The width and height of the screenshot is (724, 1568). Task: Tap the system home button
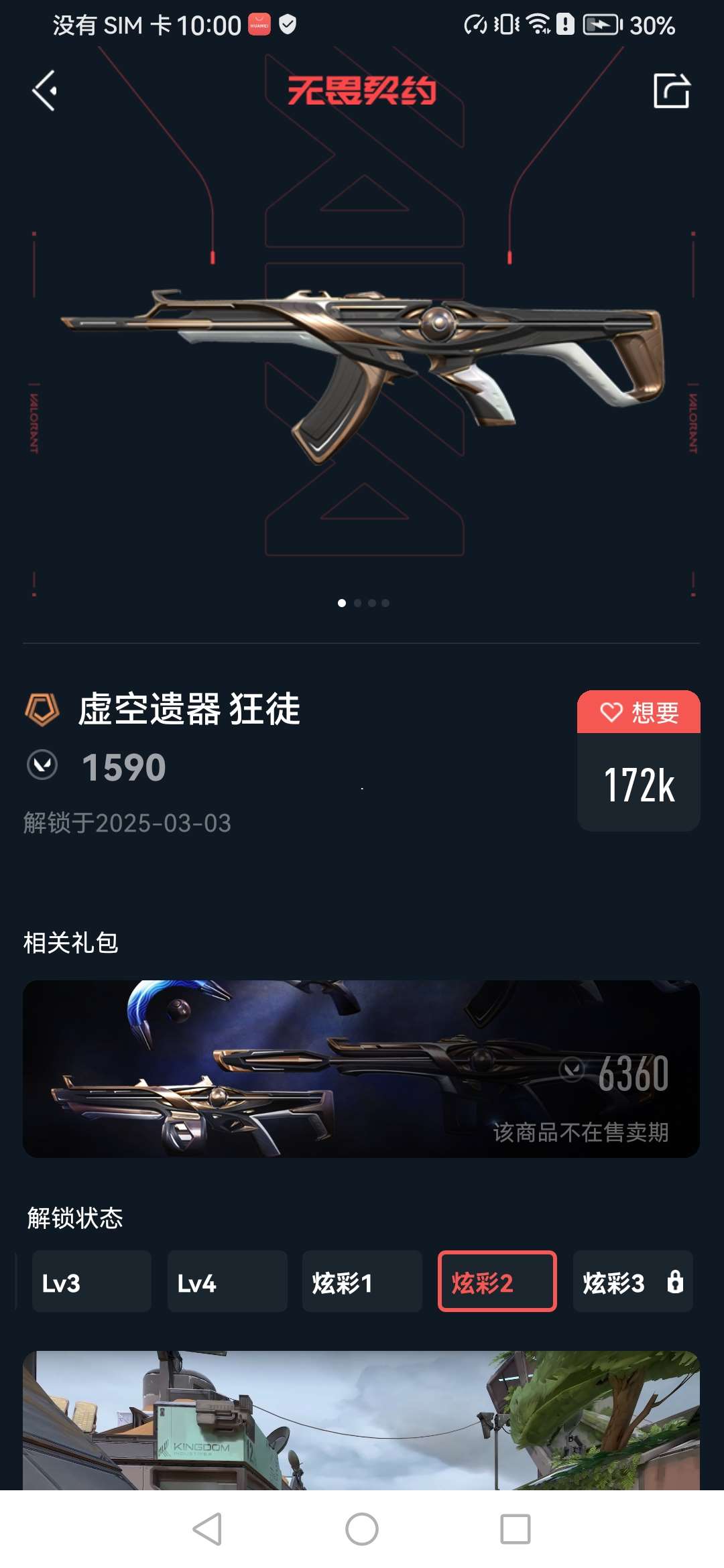pos(362,1530)
